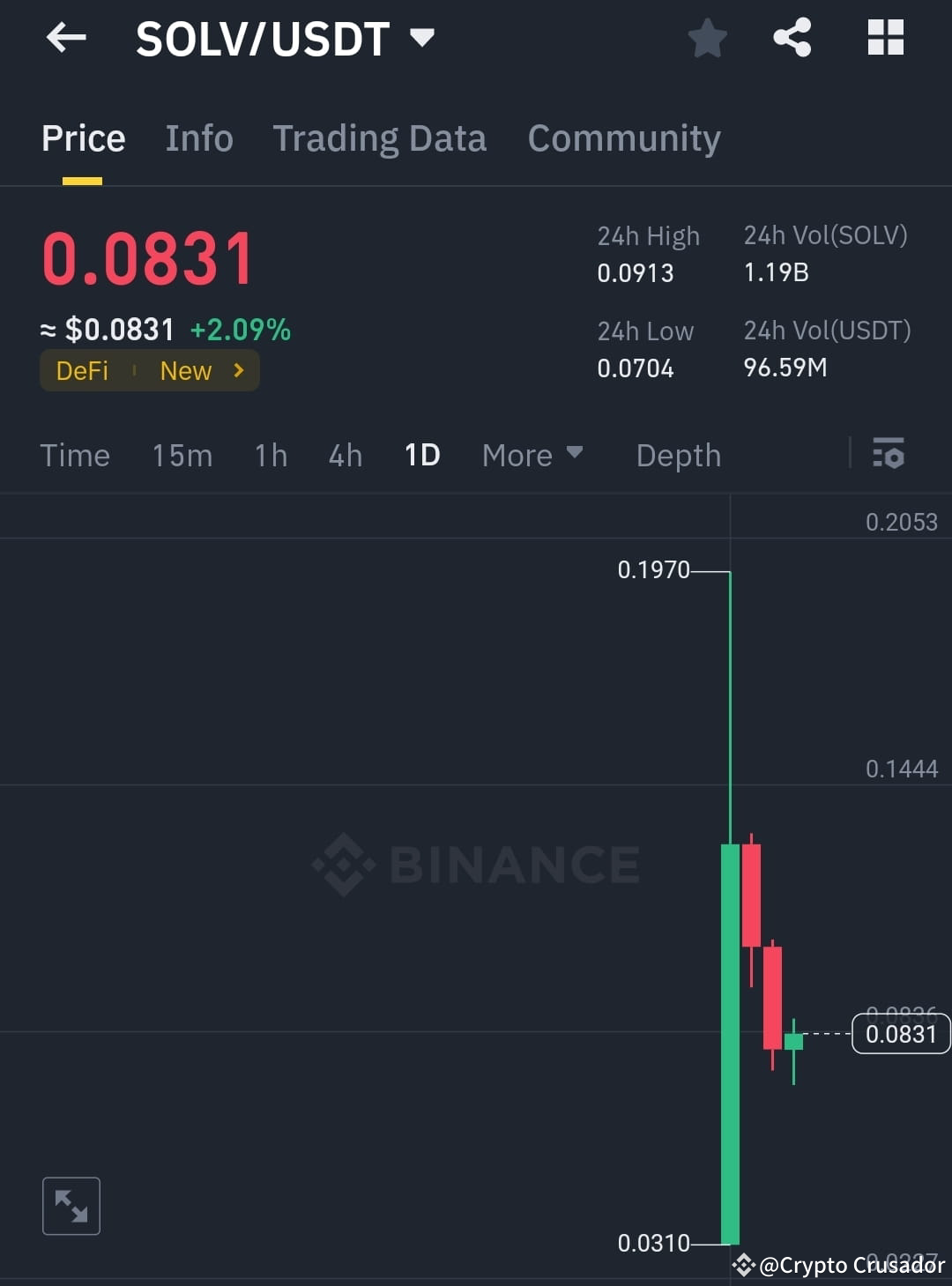Expand the More timeframe dropdown

(x=532, y=455)
